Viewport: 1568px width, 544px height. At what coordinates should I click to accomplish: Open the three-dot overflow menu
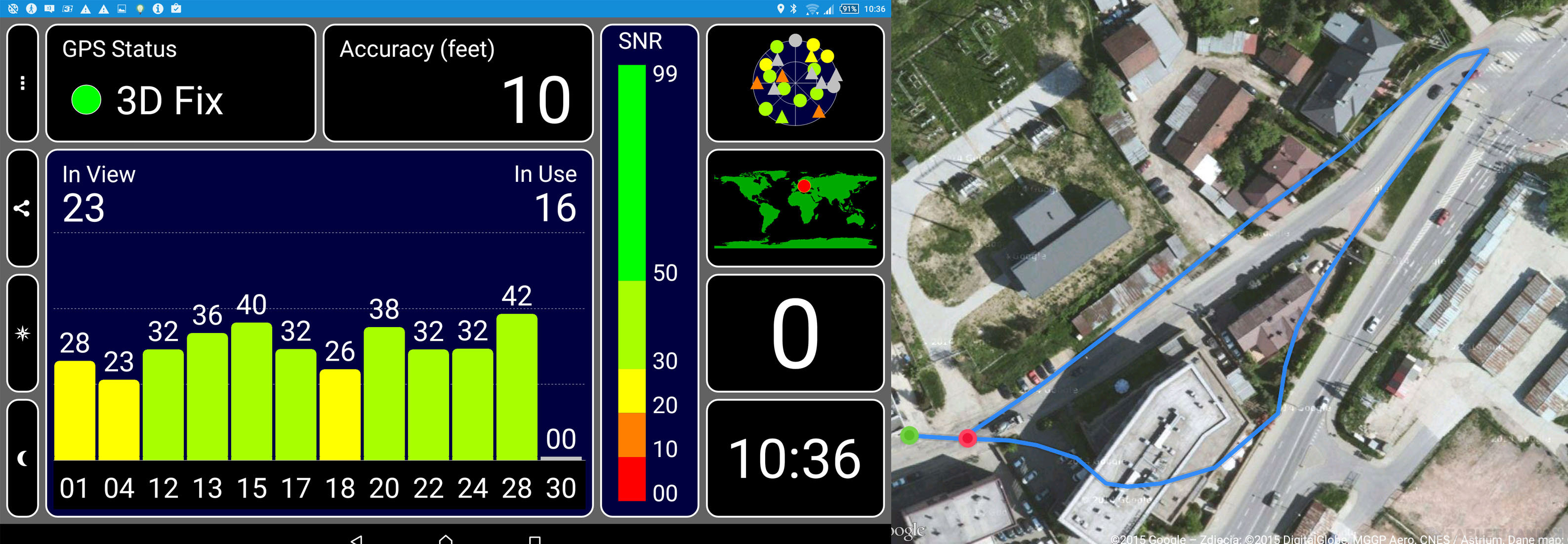pyautogui.click(x=23, y=83)
